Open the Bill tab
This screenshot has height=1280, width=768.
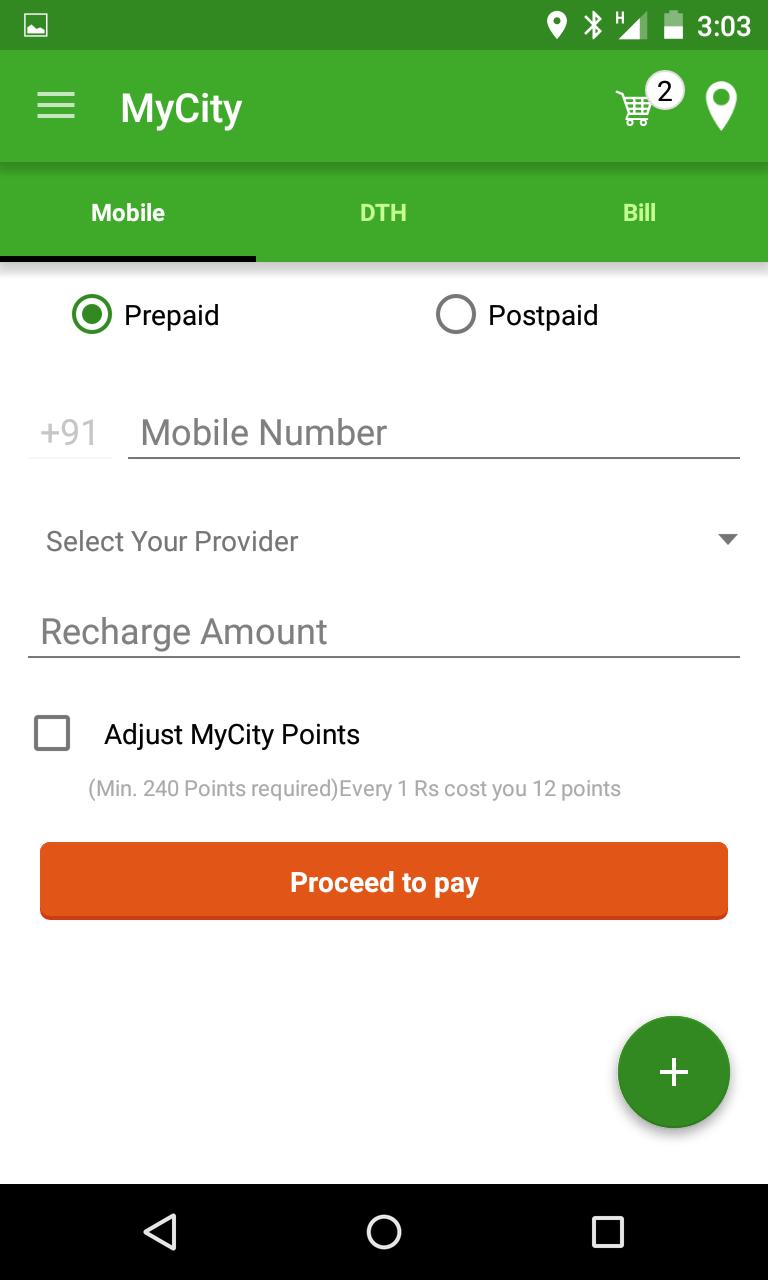click(639, 213)
